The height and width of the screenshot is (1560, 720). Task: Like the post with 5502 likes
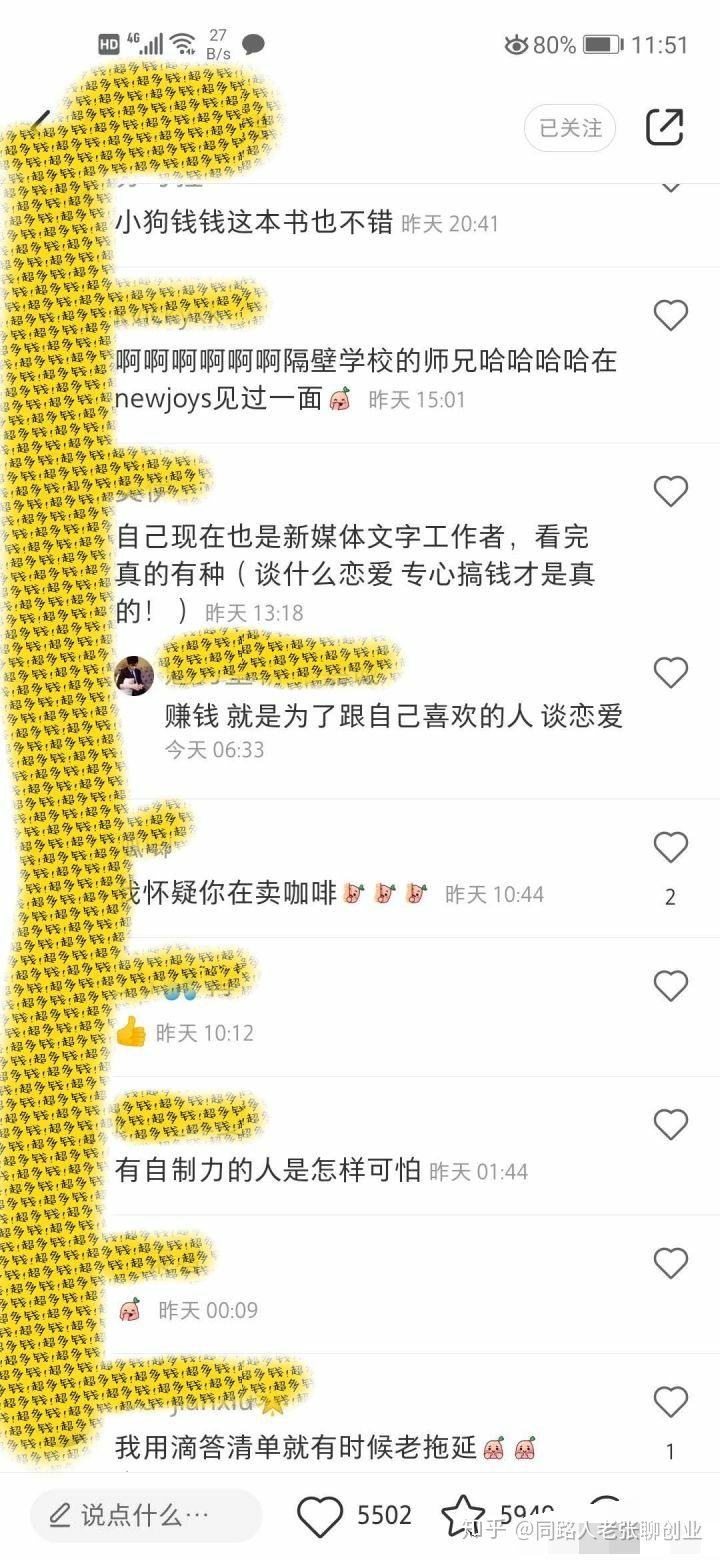[320, 1516]
